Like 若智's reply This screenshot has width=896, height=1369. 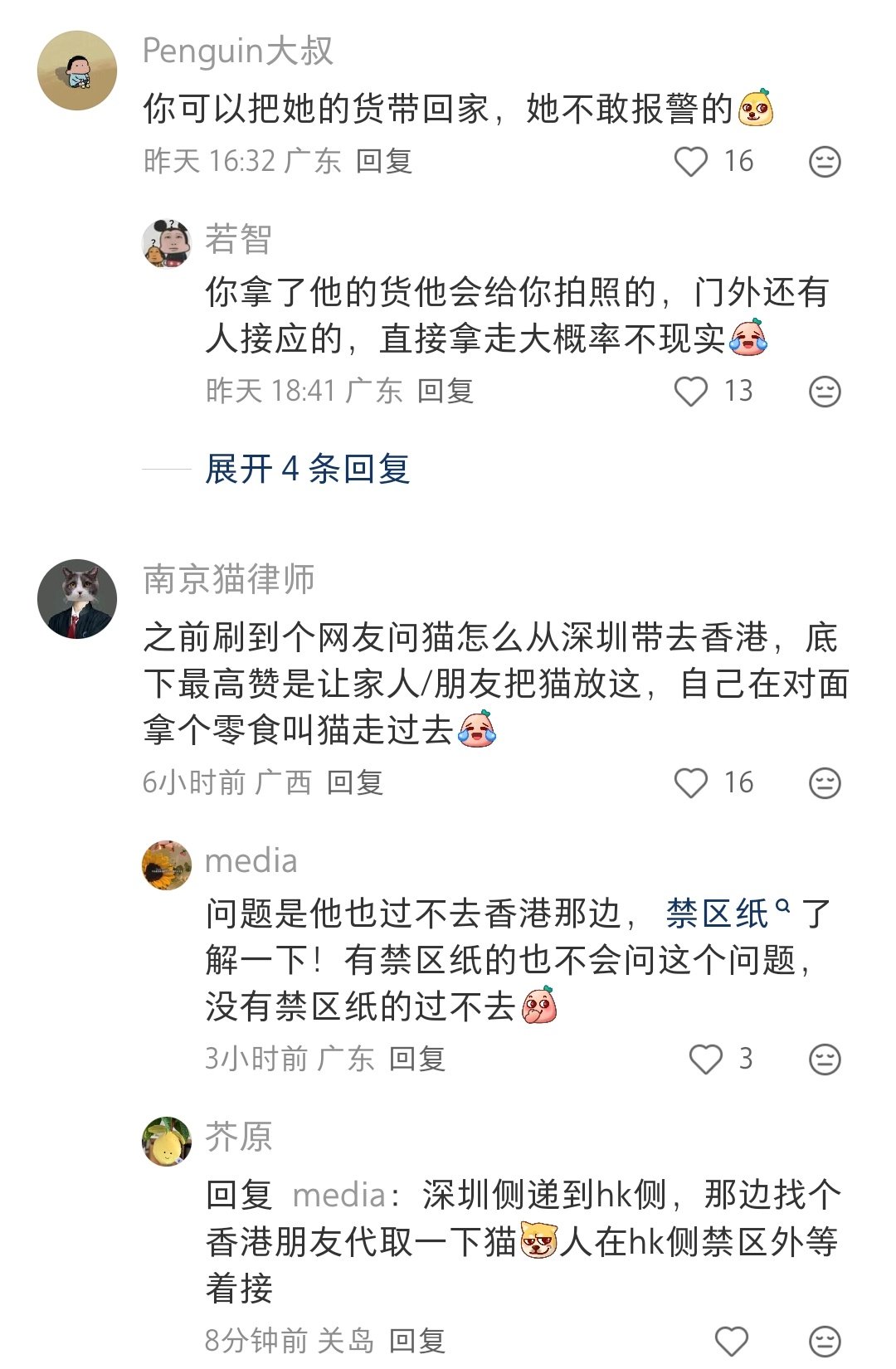click(x=690, y=392)
